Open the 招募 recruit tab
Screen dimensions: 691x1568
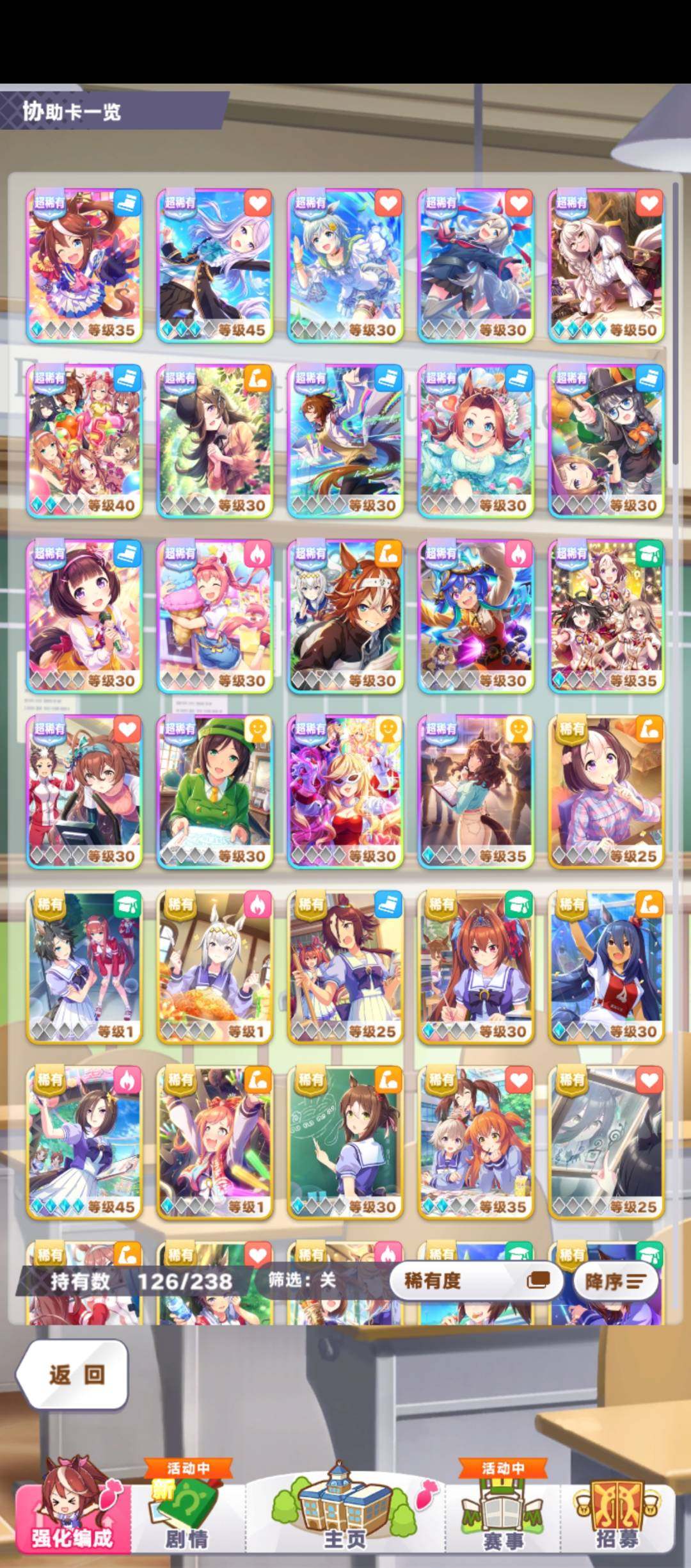tap(617, 1514)
